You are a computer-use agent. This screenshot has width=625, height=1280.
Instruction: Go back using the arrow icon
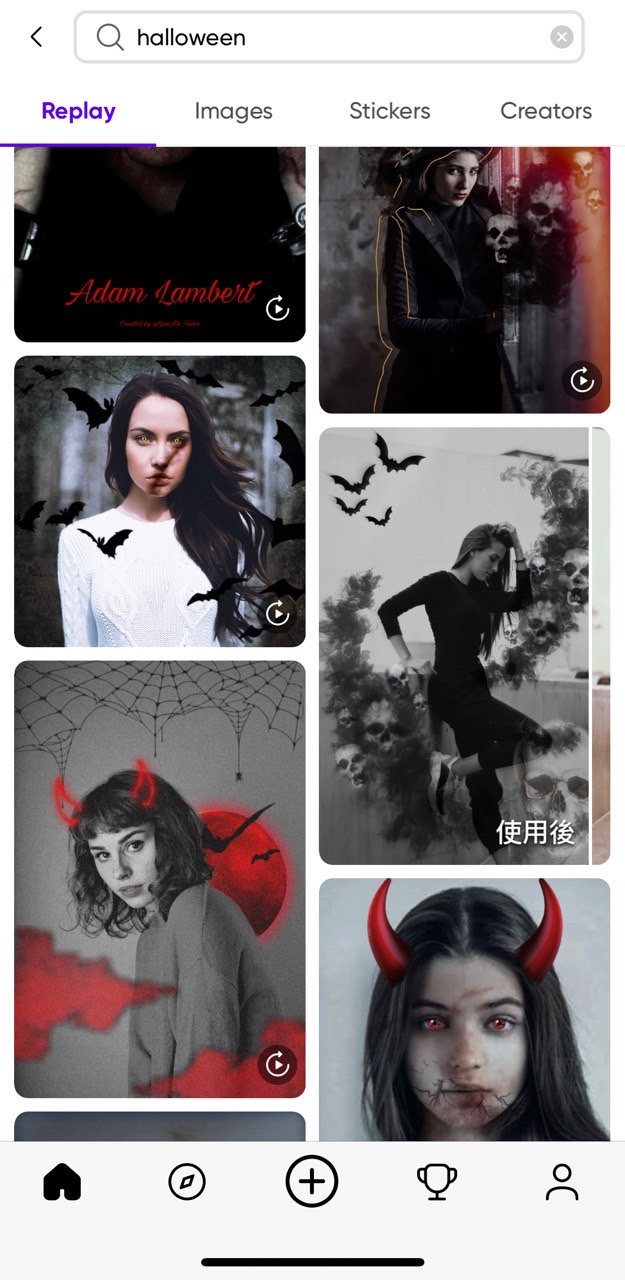point(37,38)
